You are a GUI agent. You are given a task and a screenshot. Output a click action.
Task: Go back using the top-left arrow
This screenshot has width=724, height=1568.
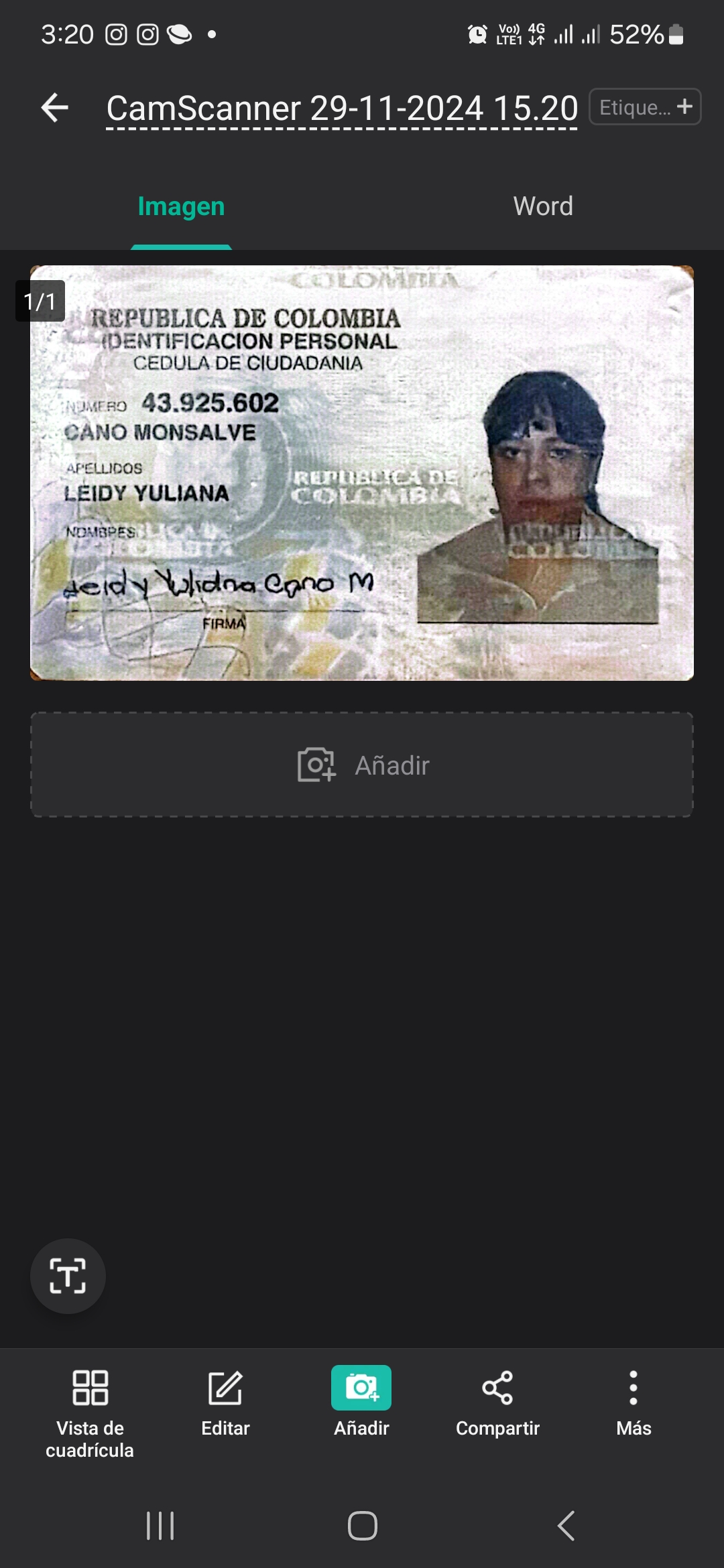tap(55, 108)
